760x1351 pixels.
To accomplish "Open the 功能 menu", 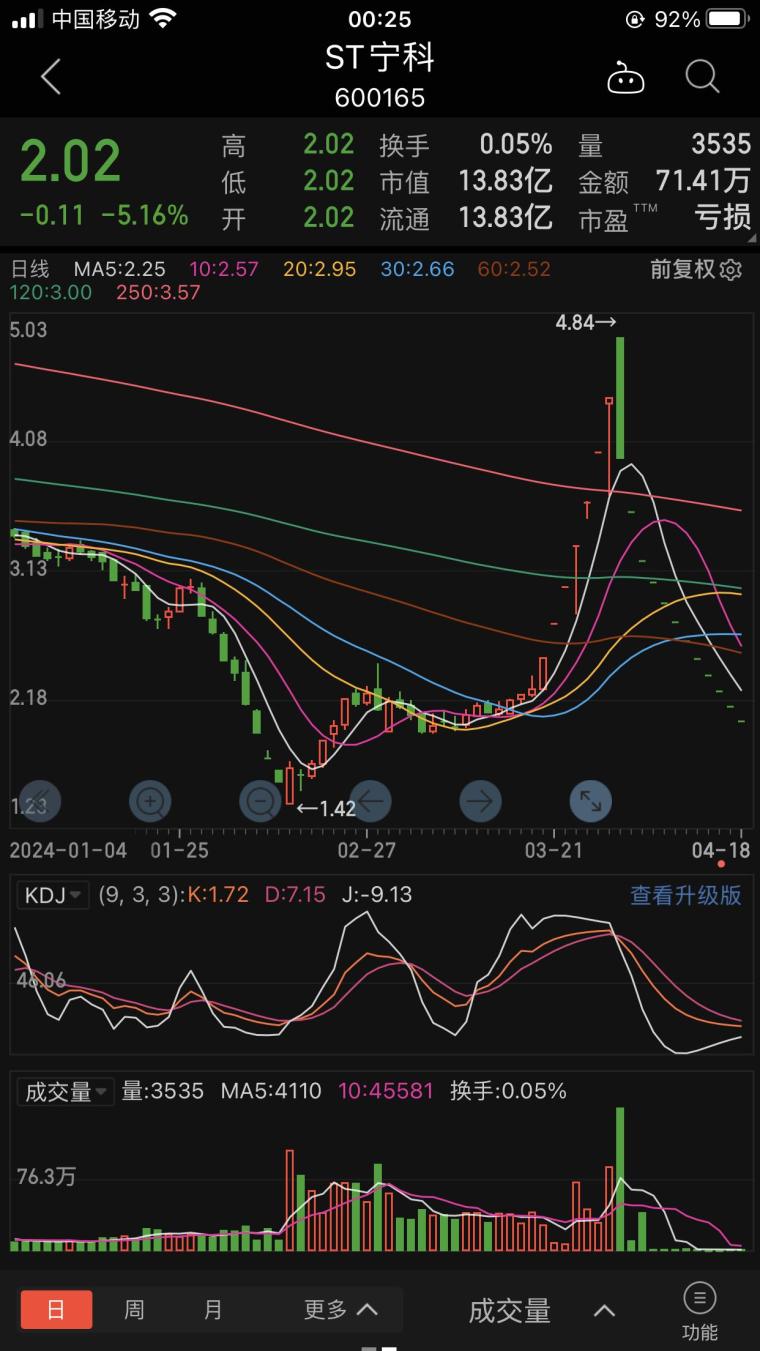I will tap(699, 1311).
